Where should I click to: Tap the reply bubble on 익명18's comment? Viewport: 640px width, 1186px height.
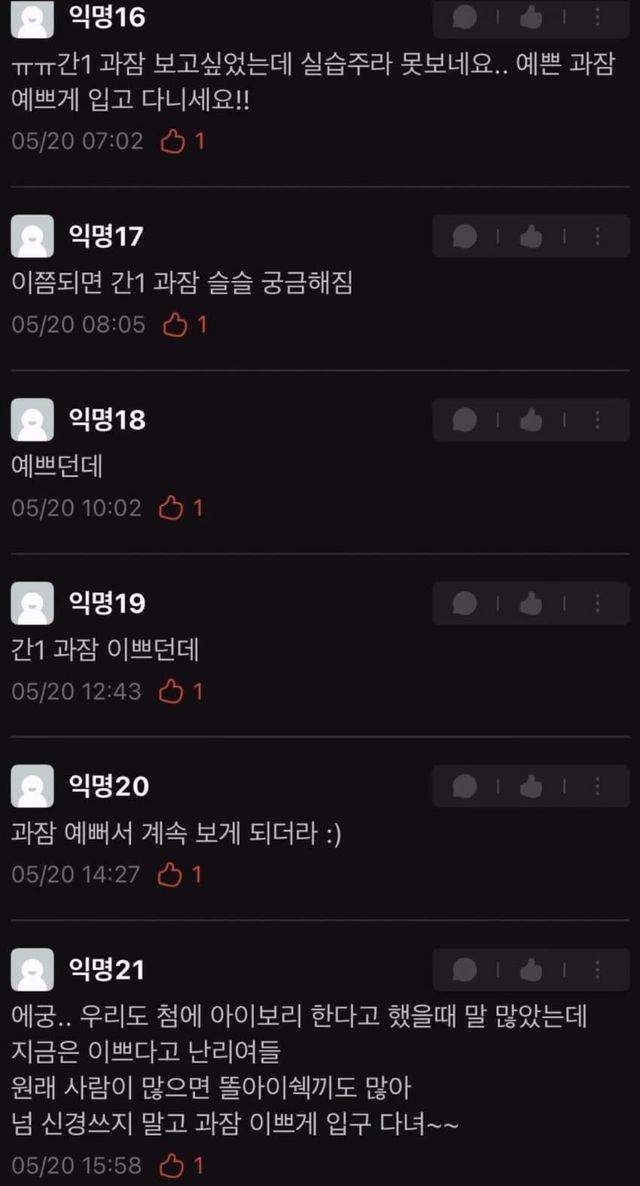[465, 419]
